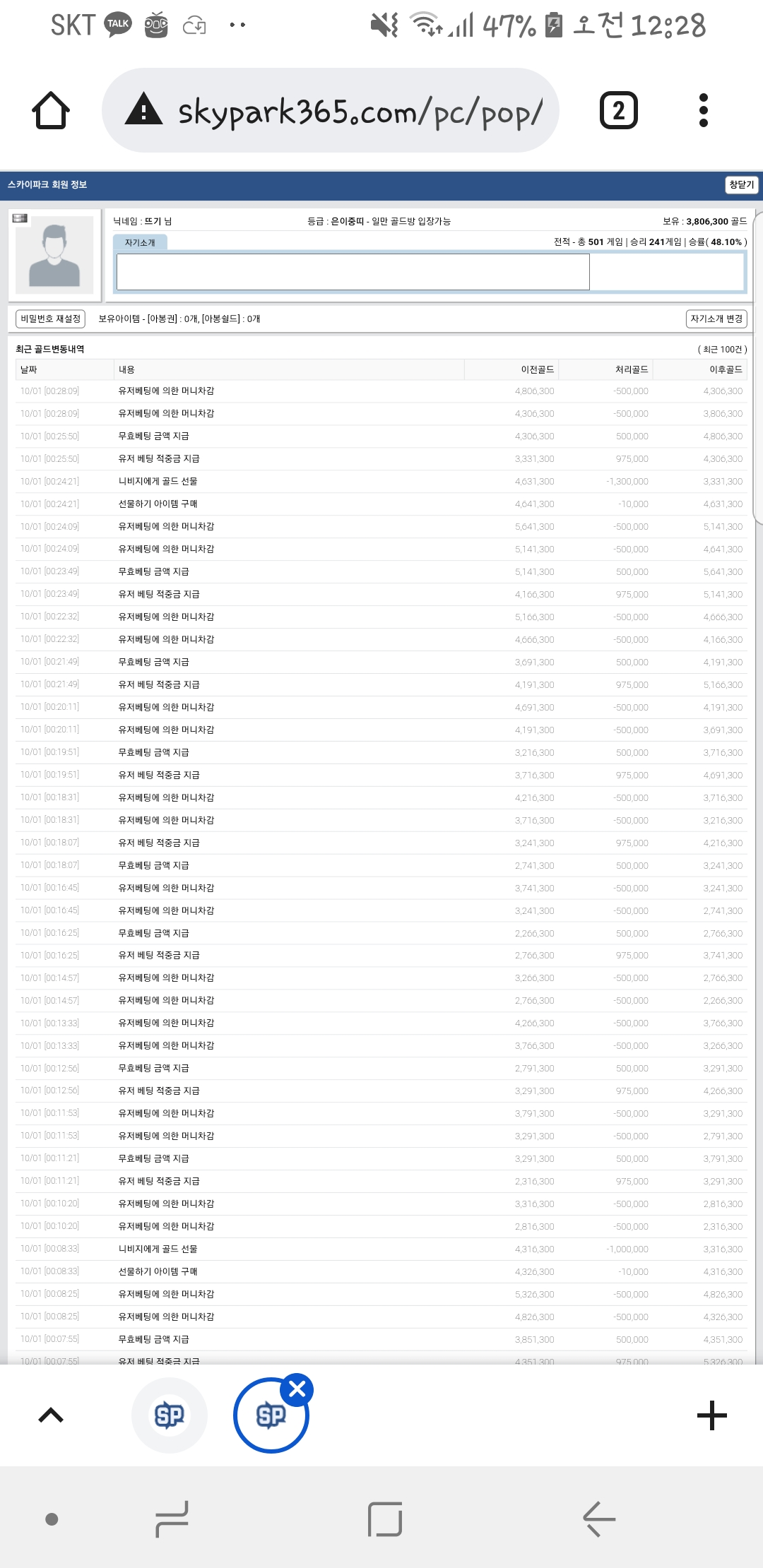Select the 자기소개 tab
Image resolution: width=763 pixels, height=1568 pixels.
click(x=140, y=242)
